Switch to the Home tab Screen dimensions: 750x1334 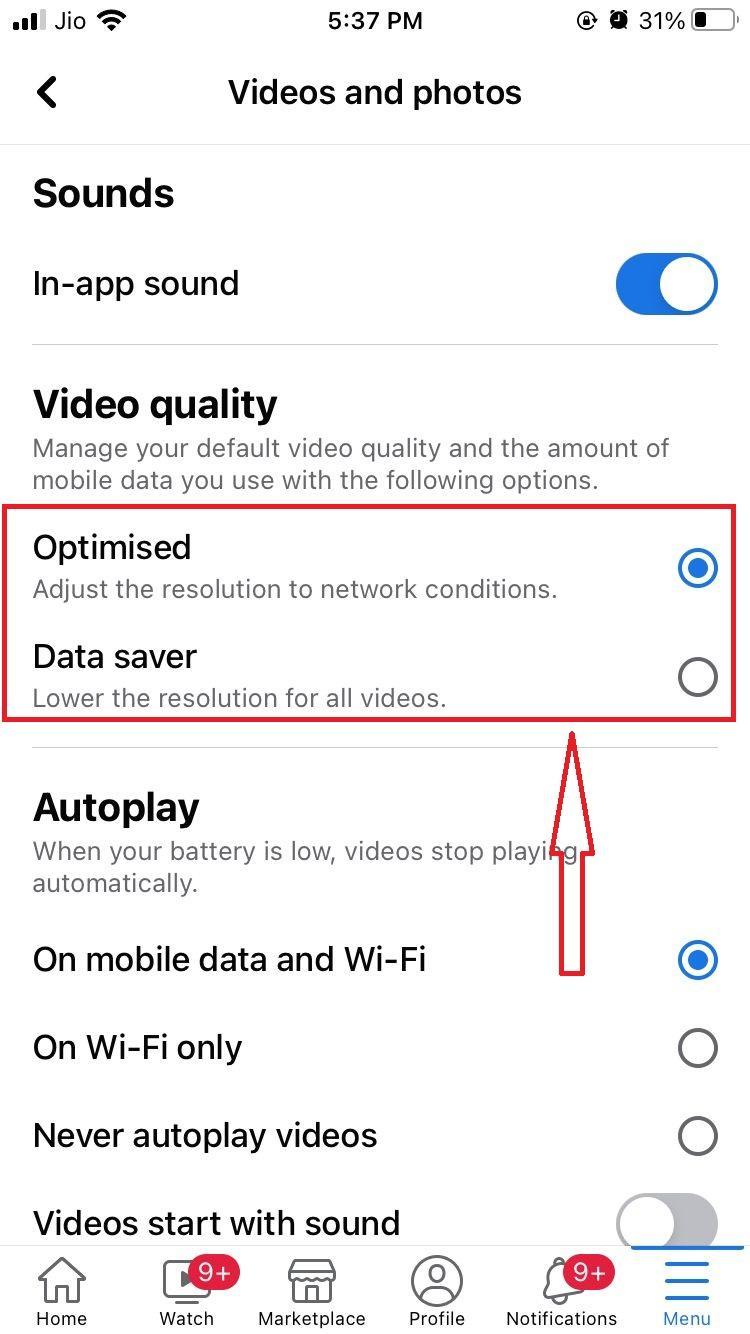click(x=62, y=1292)
